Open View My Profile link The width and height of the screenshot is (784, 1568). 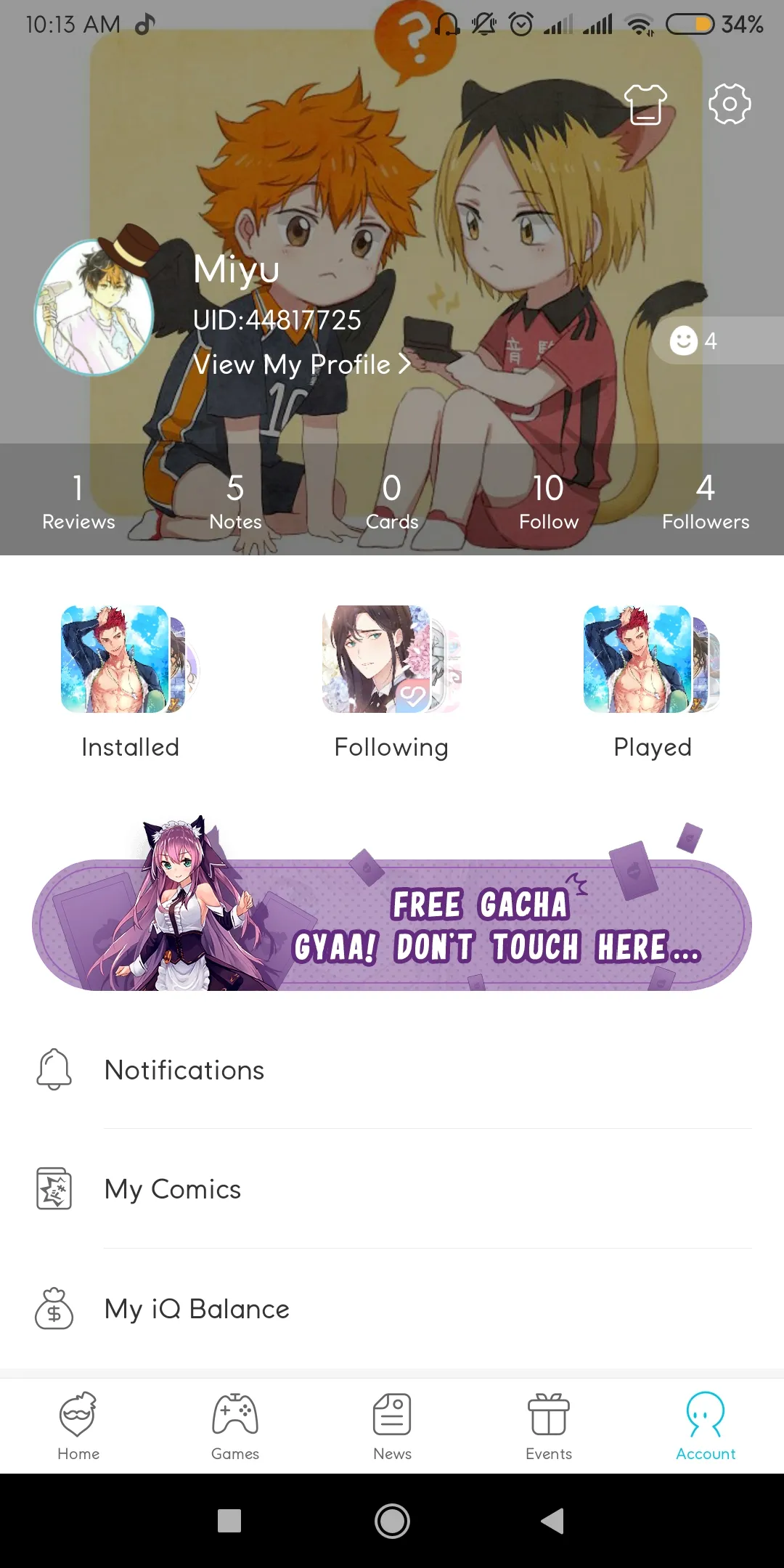pos(302,364)
